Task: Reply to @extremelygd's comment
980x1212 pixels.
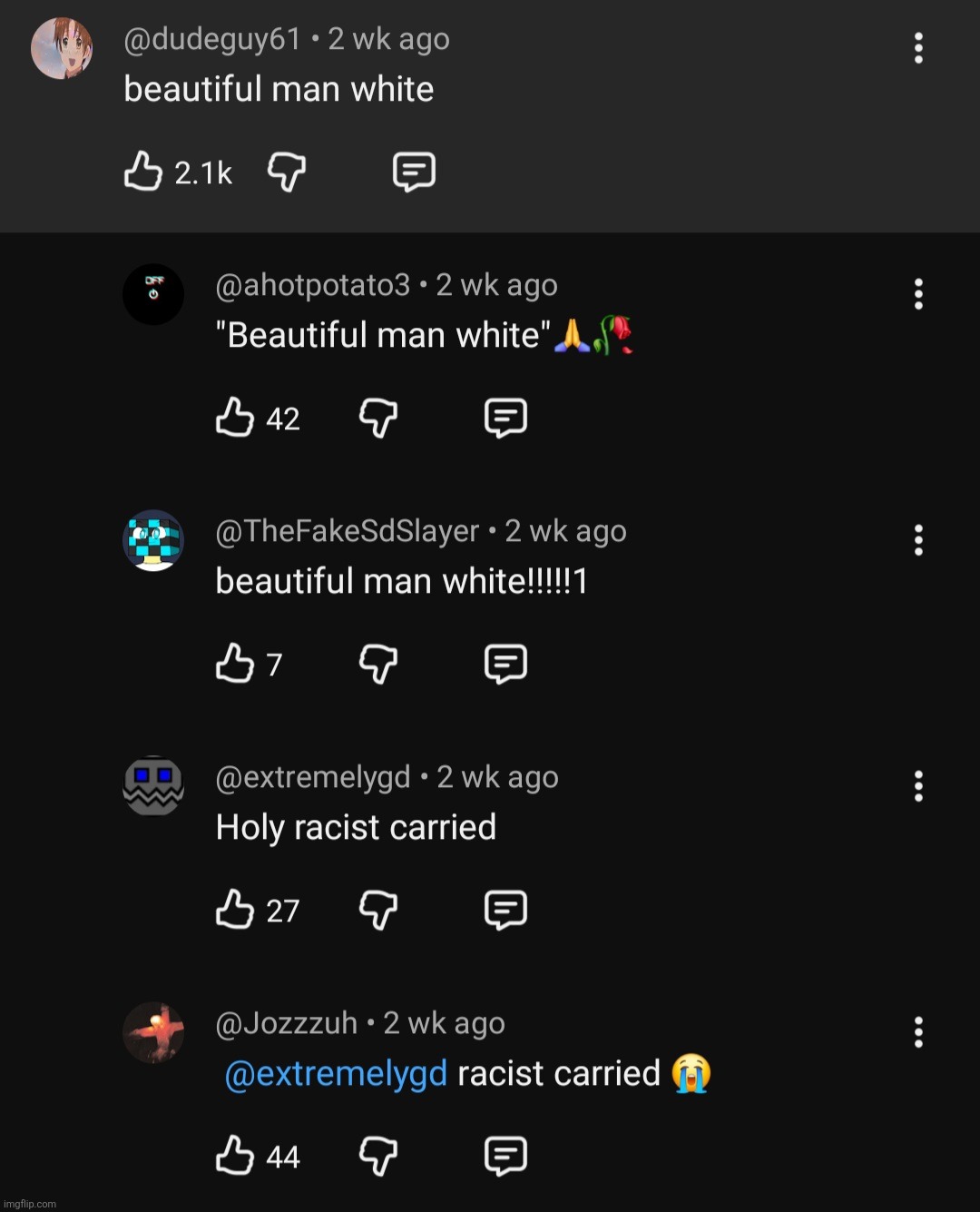Action: tap(505, 910)
